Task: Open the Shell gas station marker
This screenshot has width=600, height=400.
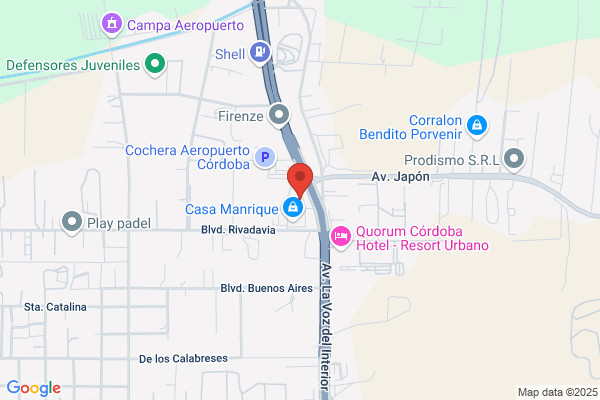Action: point(260,52)
